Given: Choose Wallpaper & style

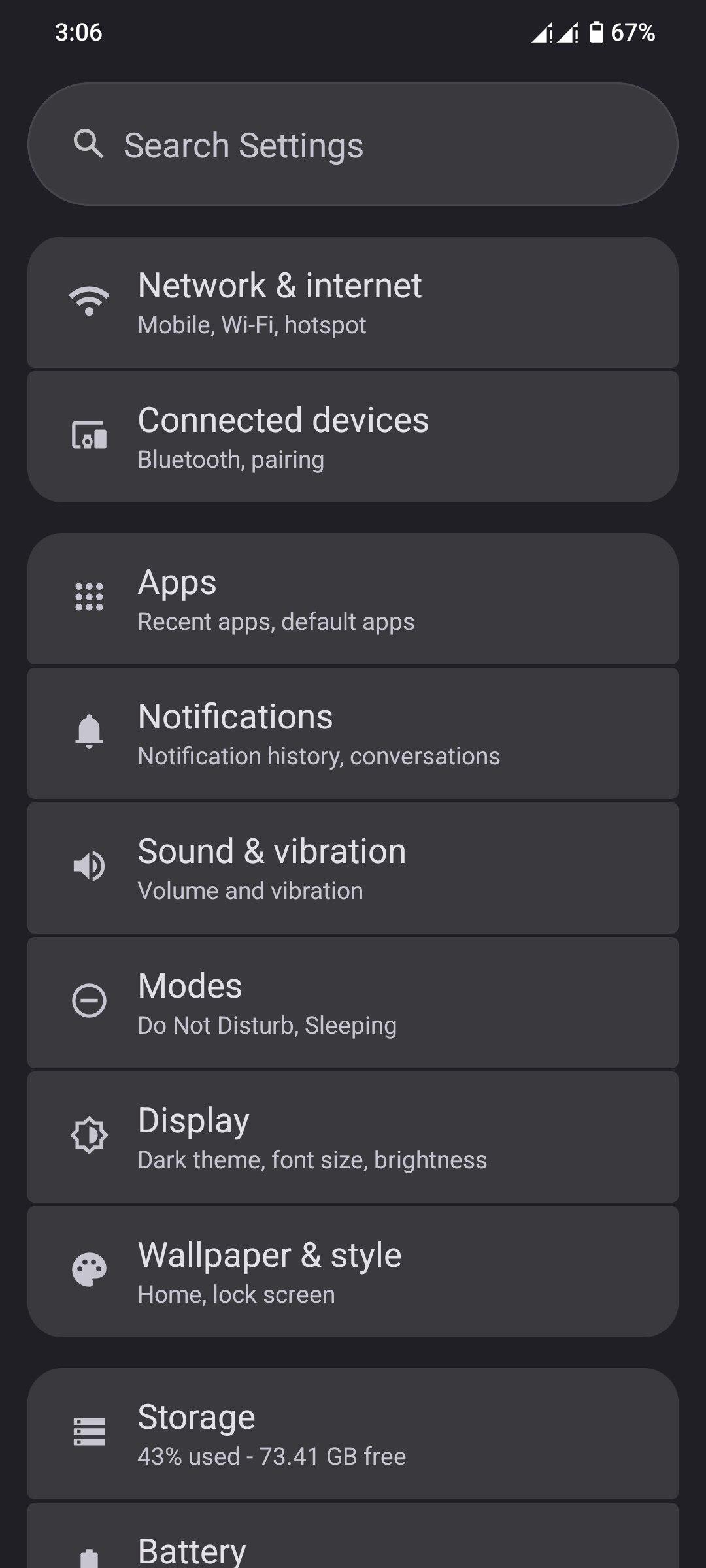Looking at the screenshot, I should pyautogui.click(x=353, y=1272).
